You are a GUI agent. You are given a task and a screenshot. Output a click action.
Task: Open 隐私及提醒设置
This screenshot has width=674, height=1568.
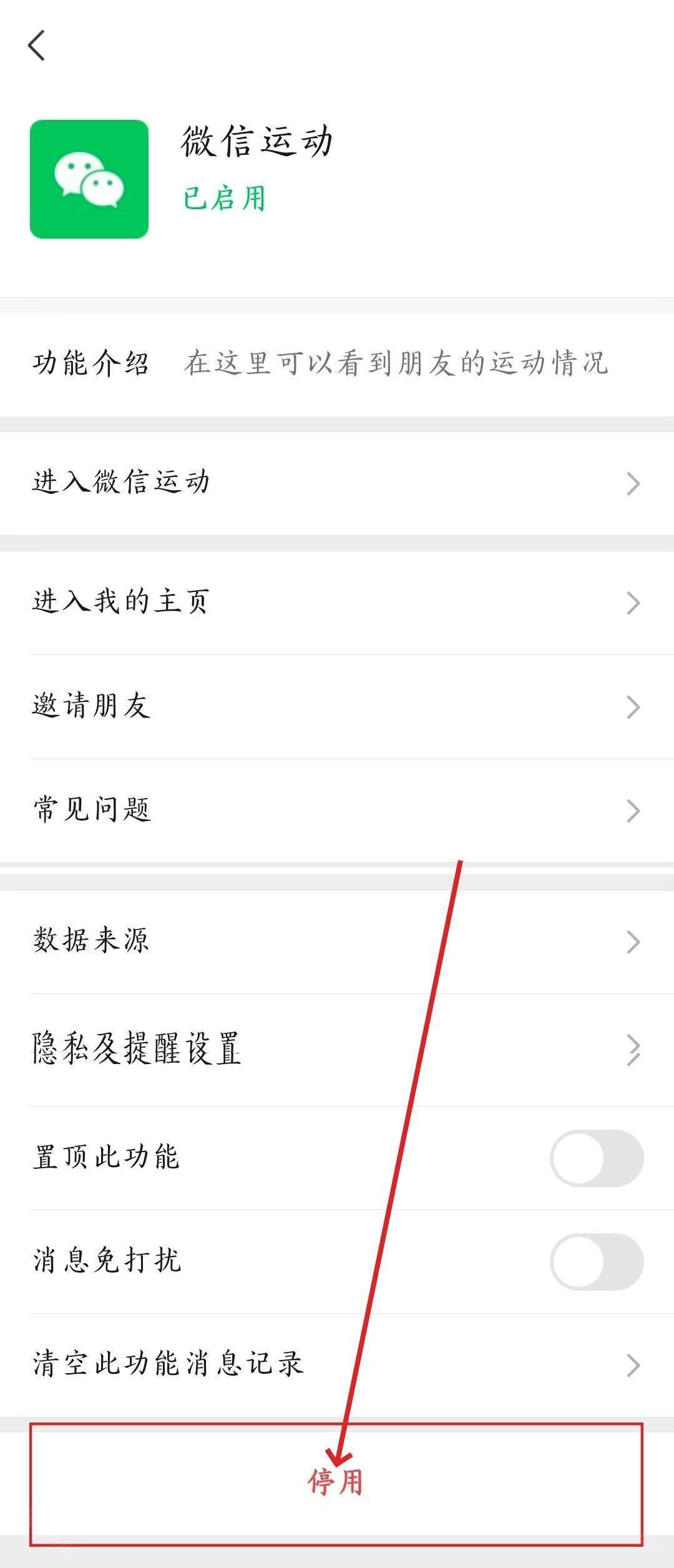pyautogui.click(x=337, y=1048)
